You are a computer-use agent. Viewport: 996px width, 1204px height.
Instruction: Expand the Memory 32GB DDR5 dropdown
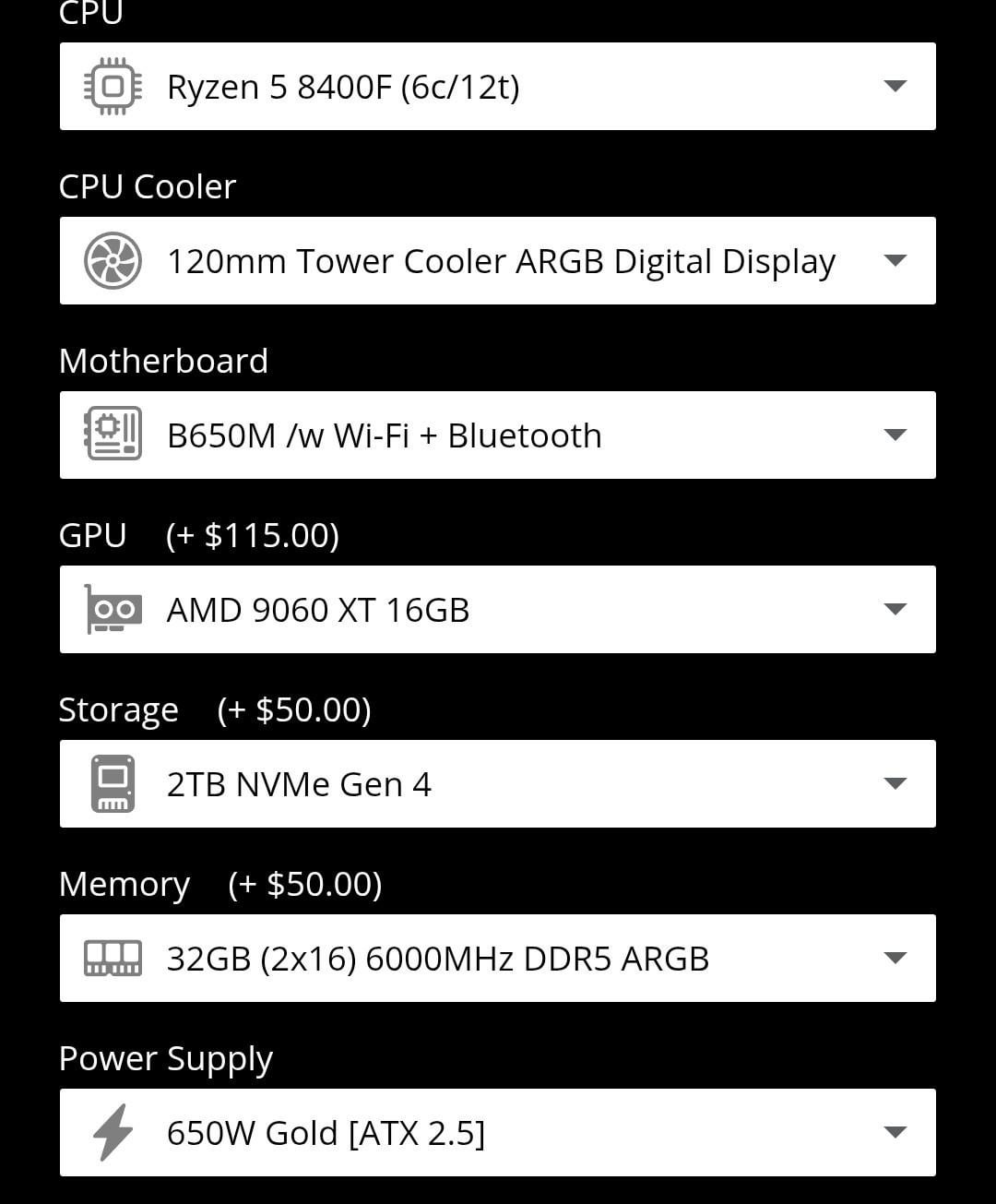[x=498, y=959]
